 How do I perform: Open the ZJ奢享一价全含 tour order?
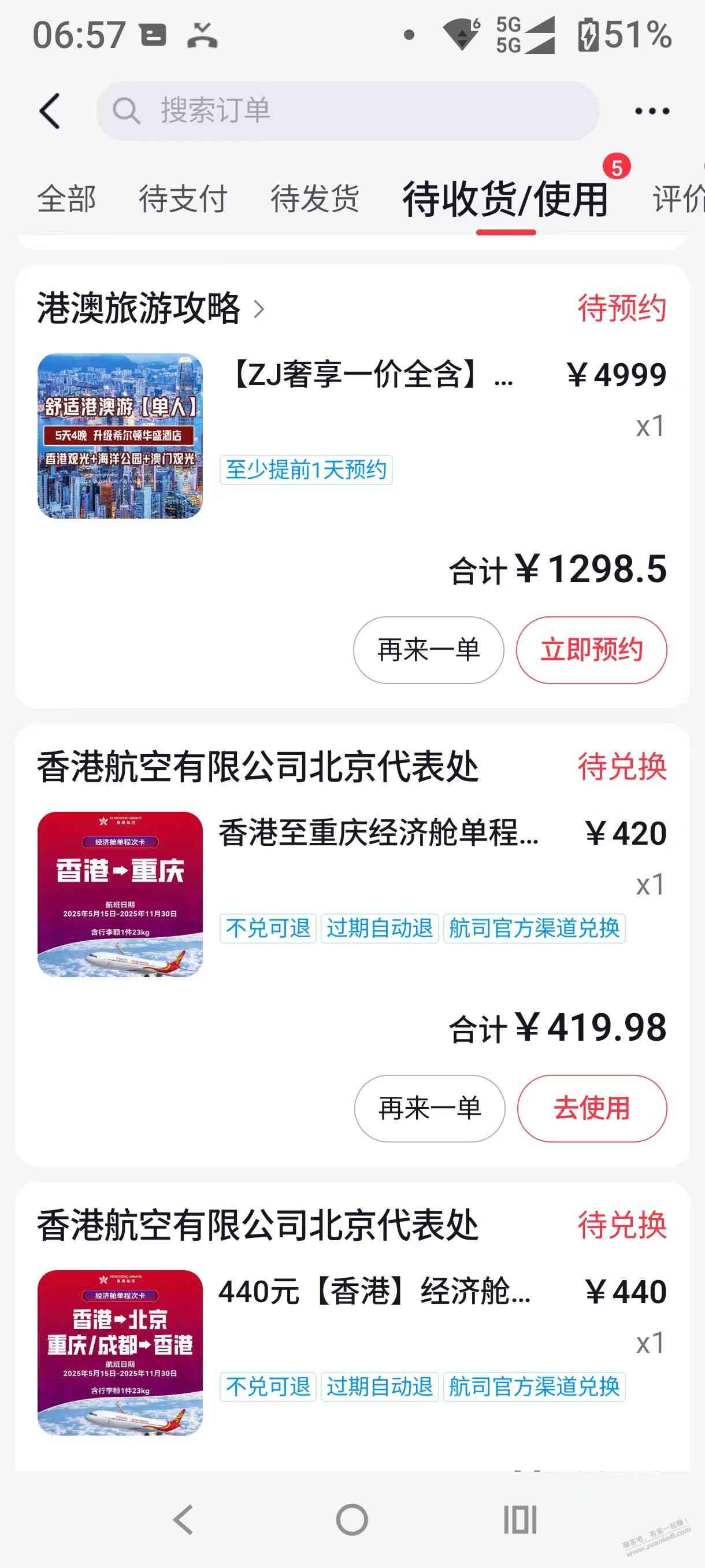pyautogui.click(x=372, y=373)
